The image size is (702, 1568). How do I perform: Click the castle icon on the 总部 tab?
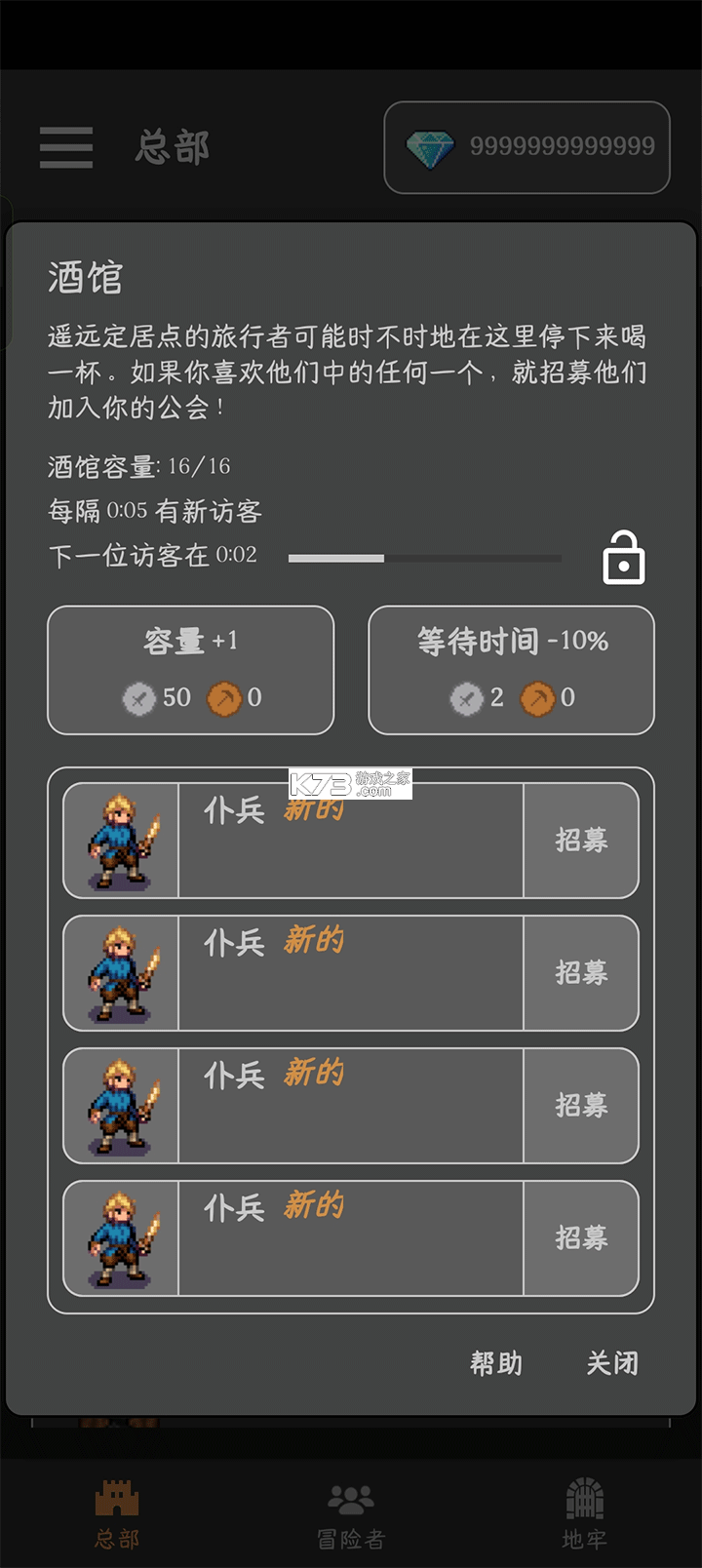[118, 1497]
